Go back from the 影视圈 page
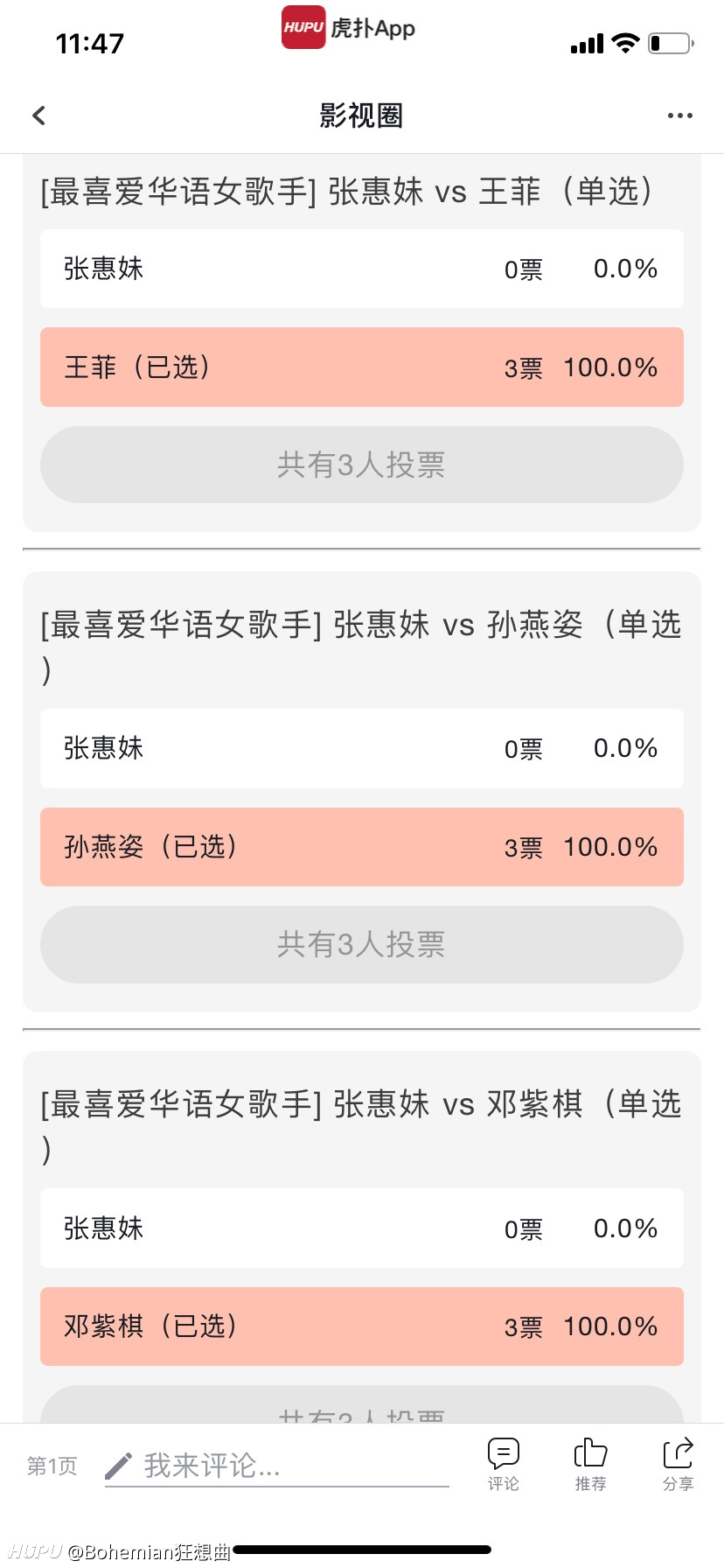 pyautogui.click(x=38, y=115)
